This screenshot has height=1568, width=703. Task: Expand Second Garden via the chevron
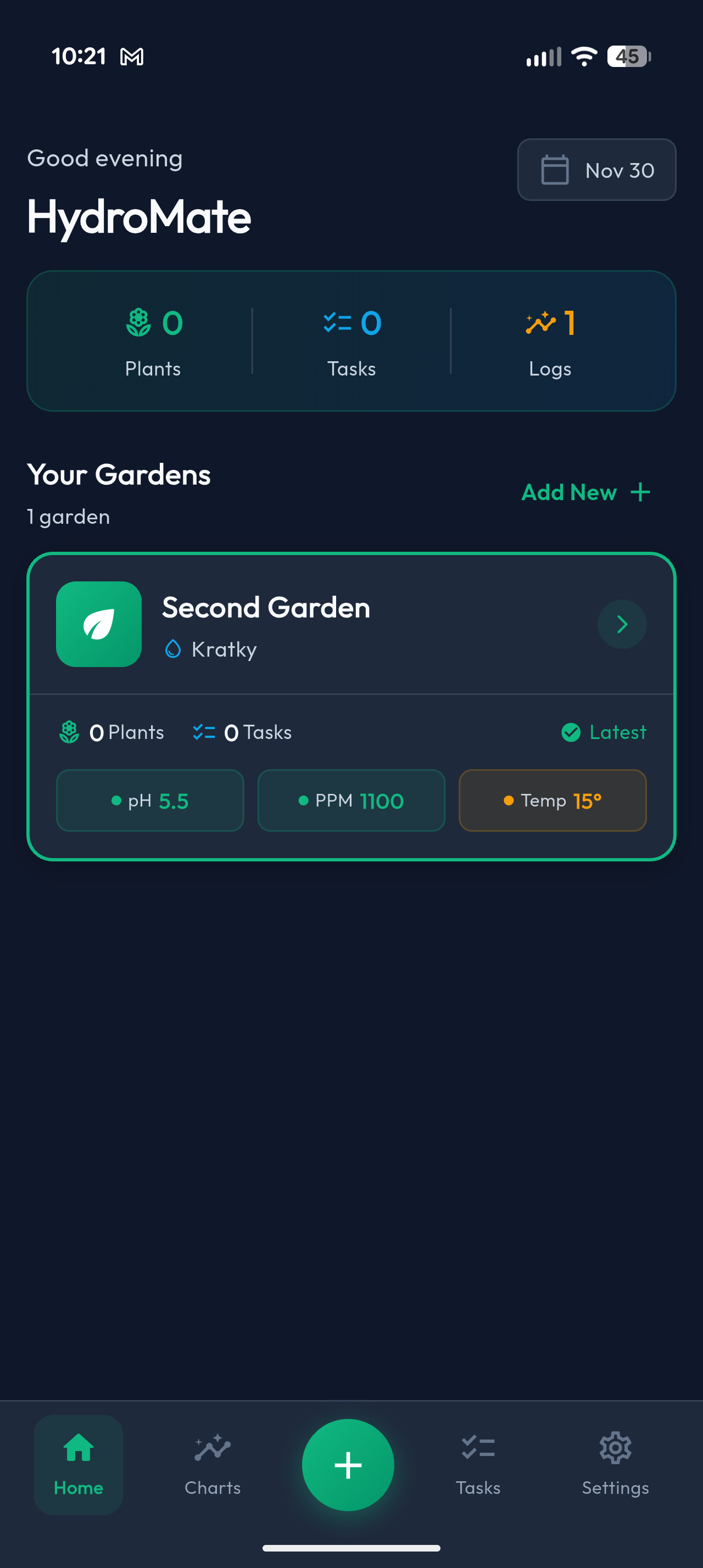(x=622, y=624)
